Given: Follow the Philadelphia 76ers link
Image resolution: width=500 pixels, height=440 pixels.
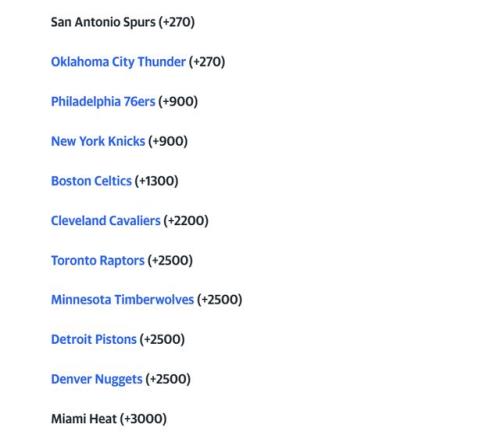Looking at the screenshot, I should coord(103,102).
